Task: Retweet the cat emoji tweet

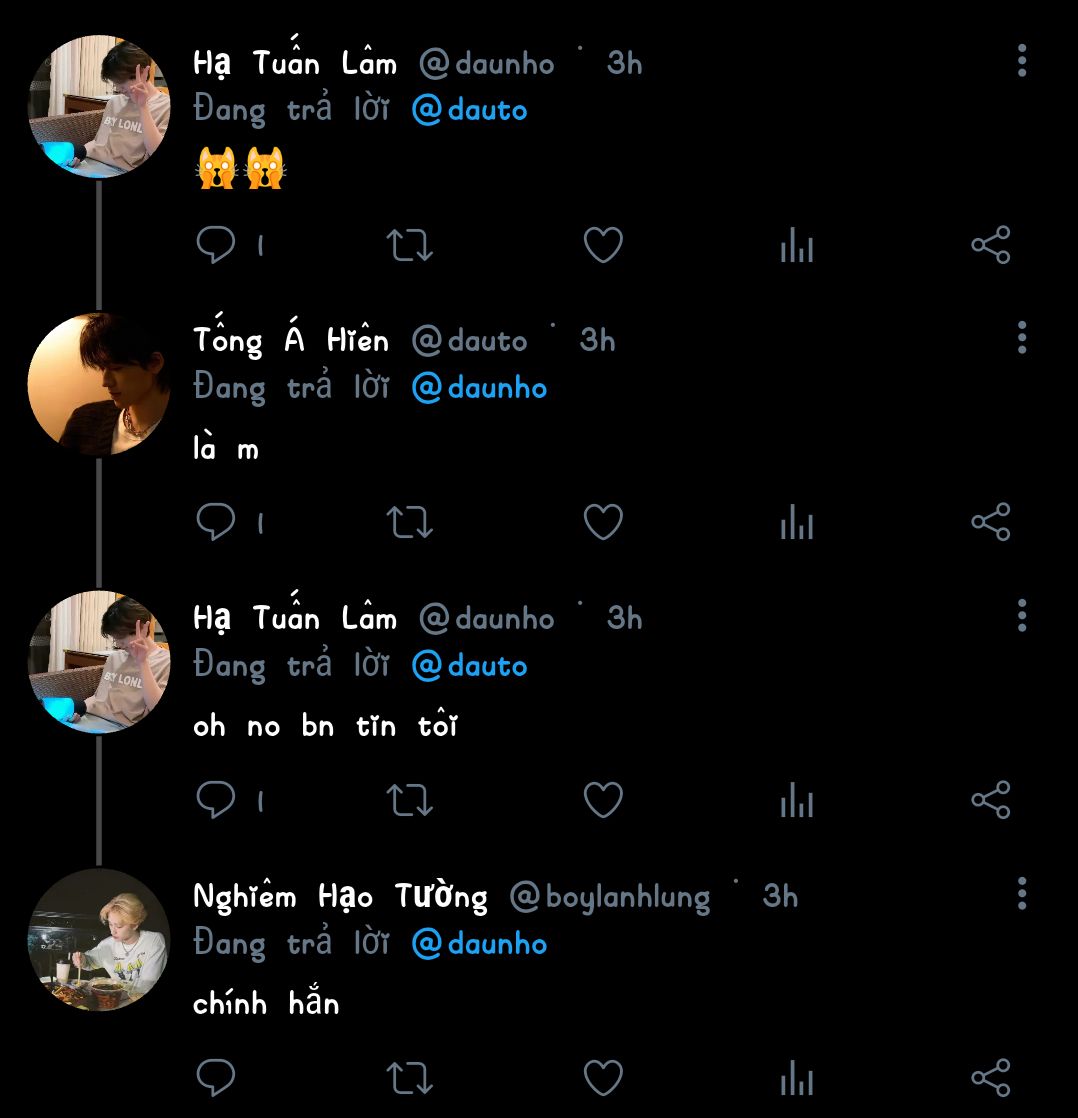Action: point(409,245)
